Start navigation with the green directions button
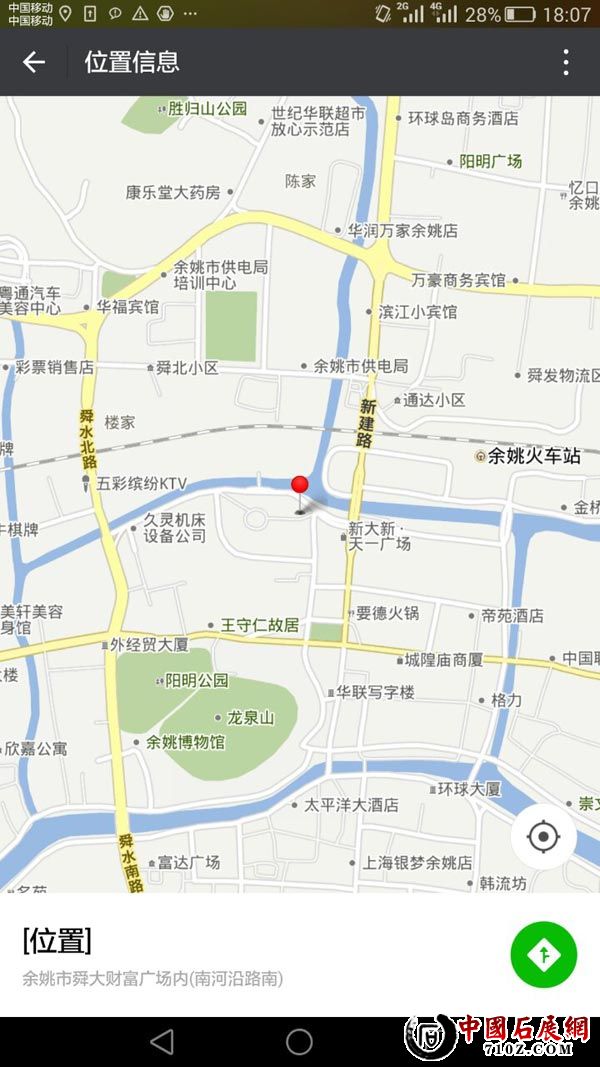Image resolution: width=600 pixels, height=1067 pixels. pyautogui.click(x=543, y=954)
